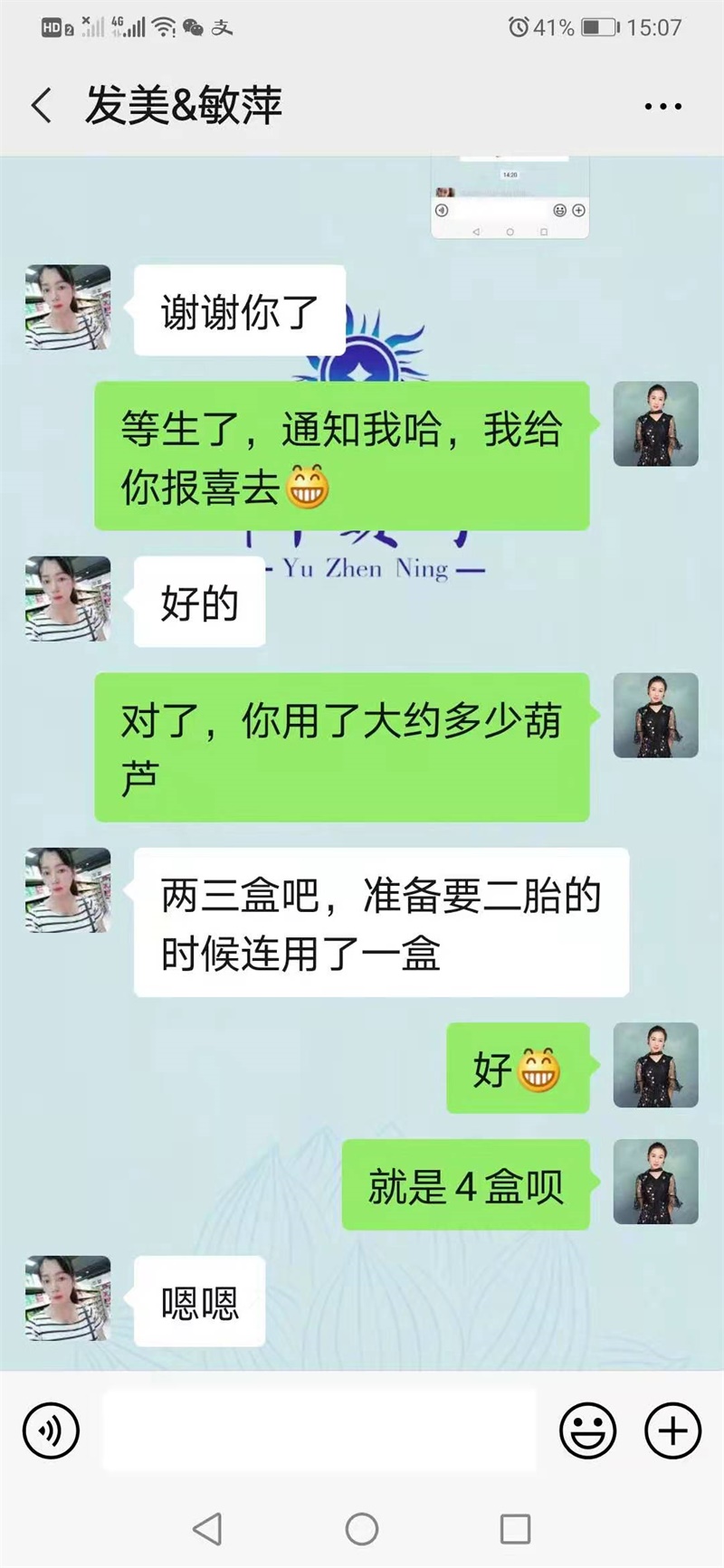Viewport: 724px width, 1568px height.
Task: Switch to voice message input
Action: click(52, 1431)
